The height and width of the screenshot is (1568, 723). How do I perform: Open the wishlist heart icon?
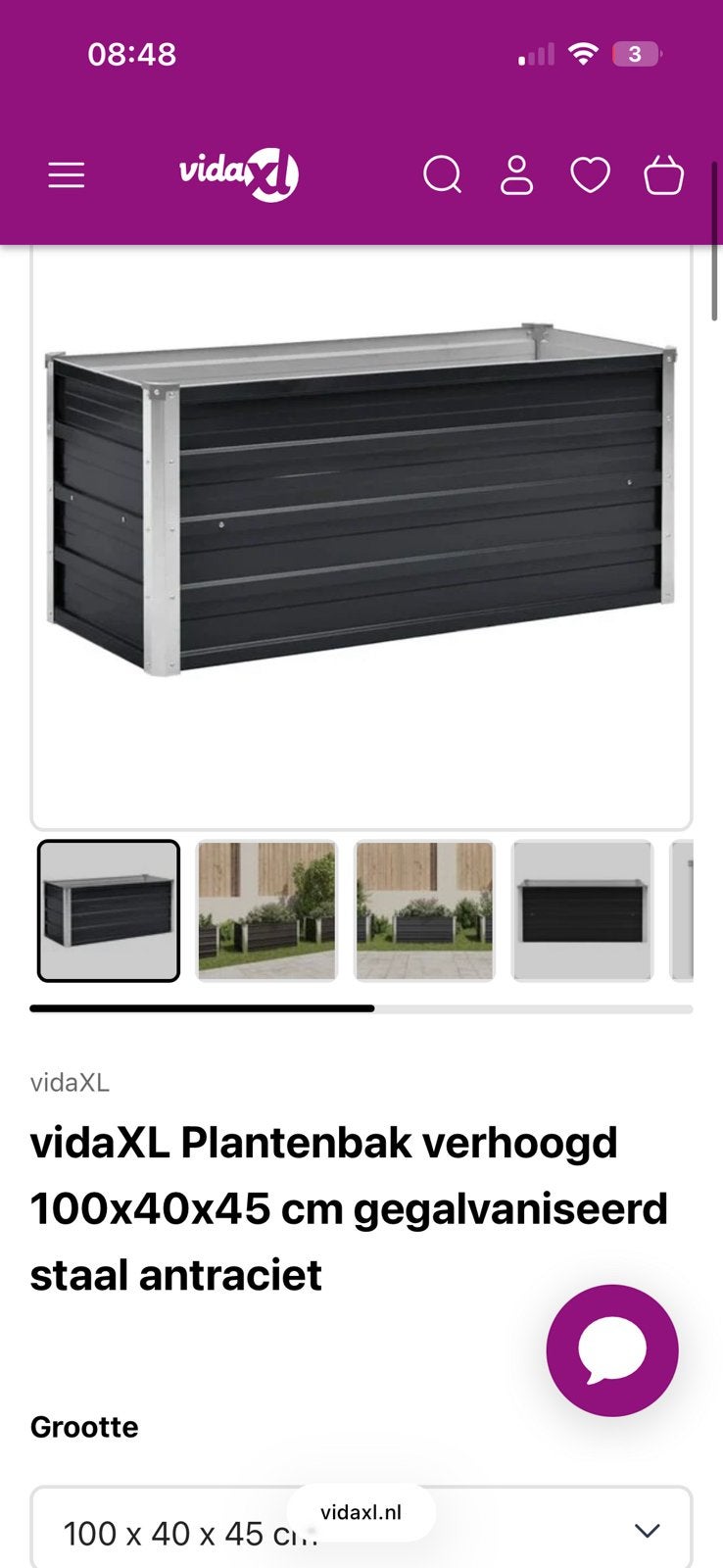coord(590,175)
